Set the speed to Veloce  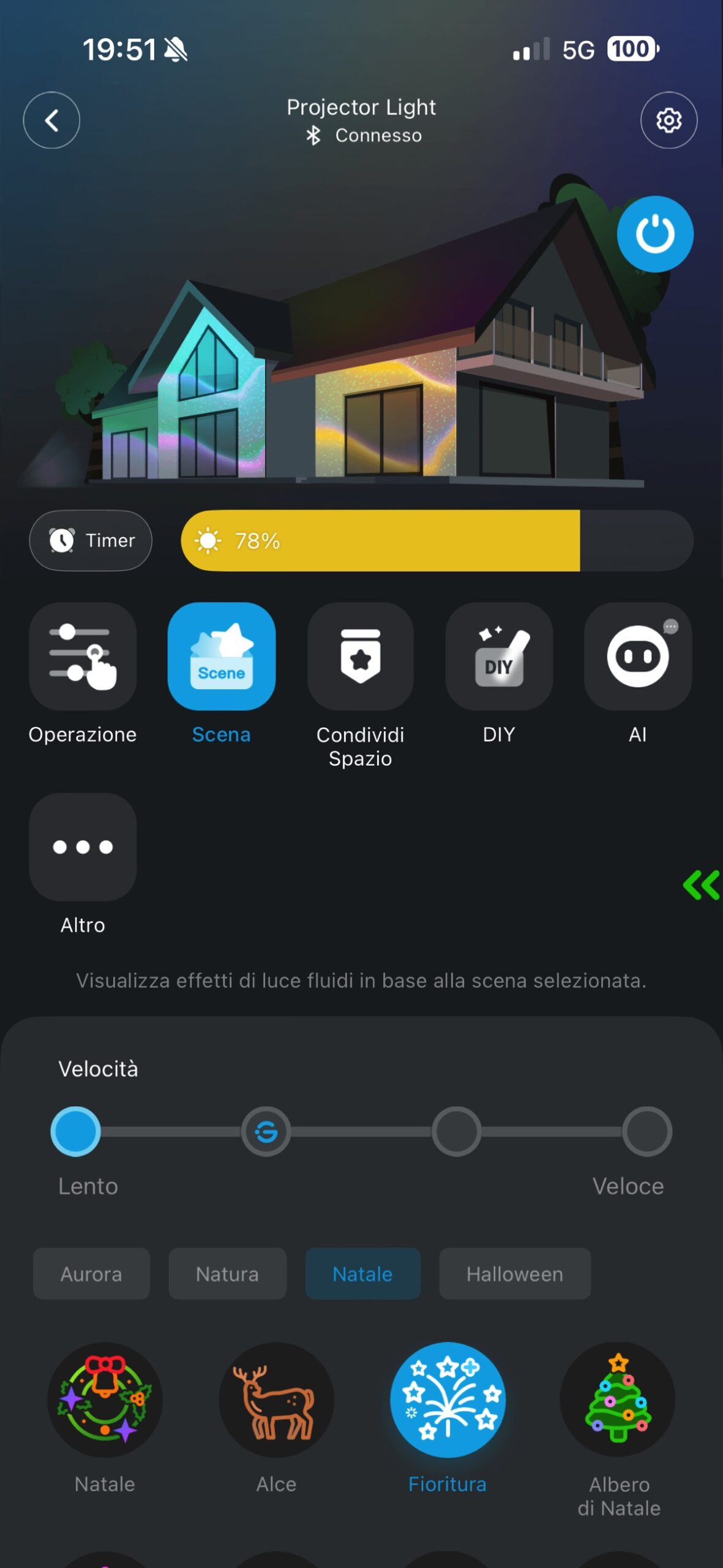647,1131
